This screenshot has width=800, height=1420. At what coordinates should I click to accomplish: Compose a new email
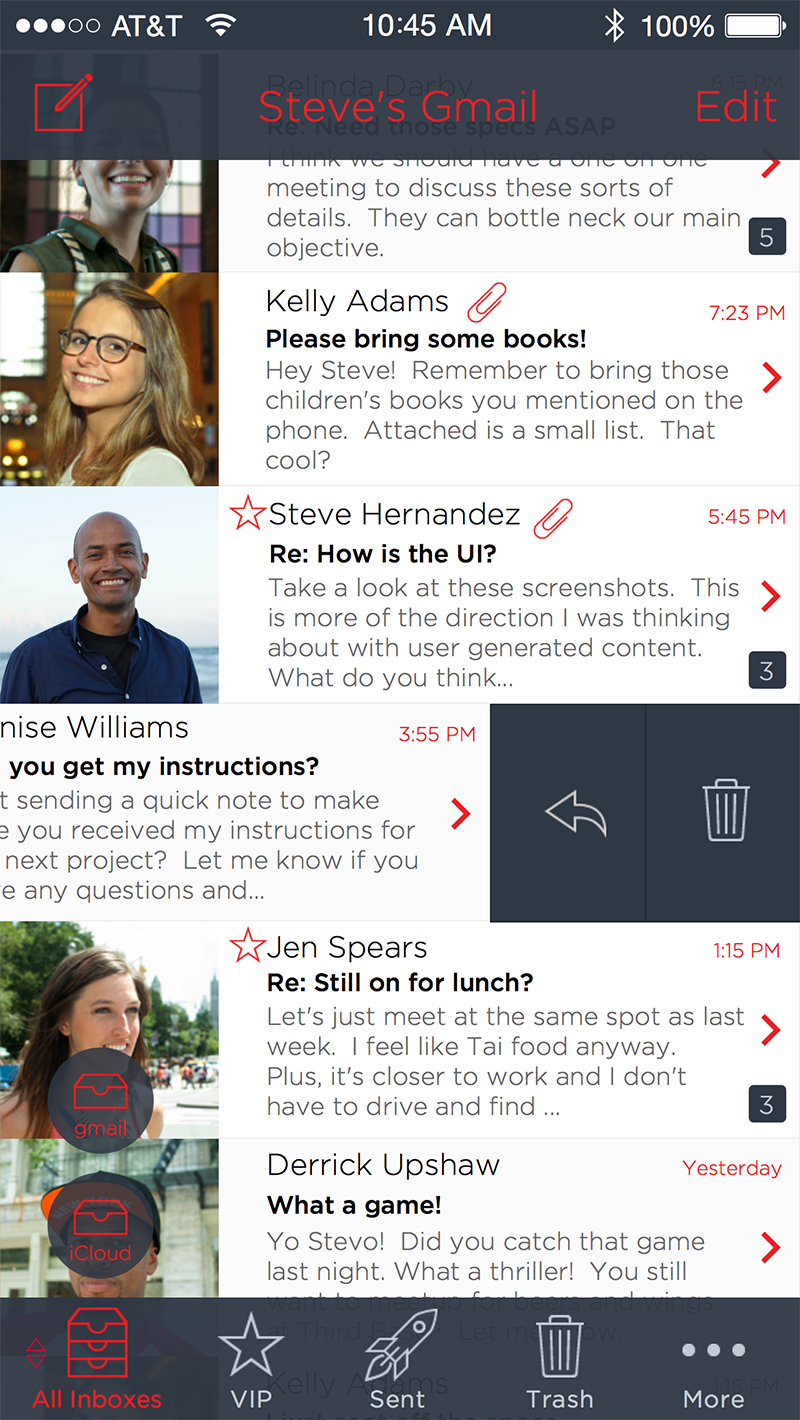click(63, 103)
